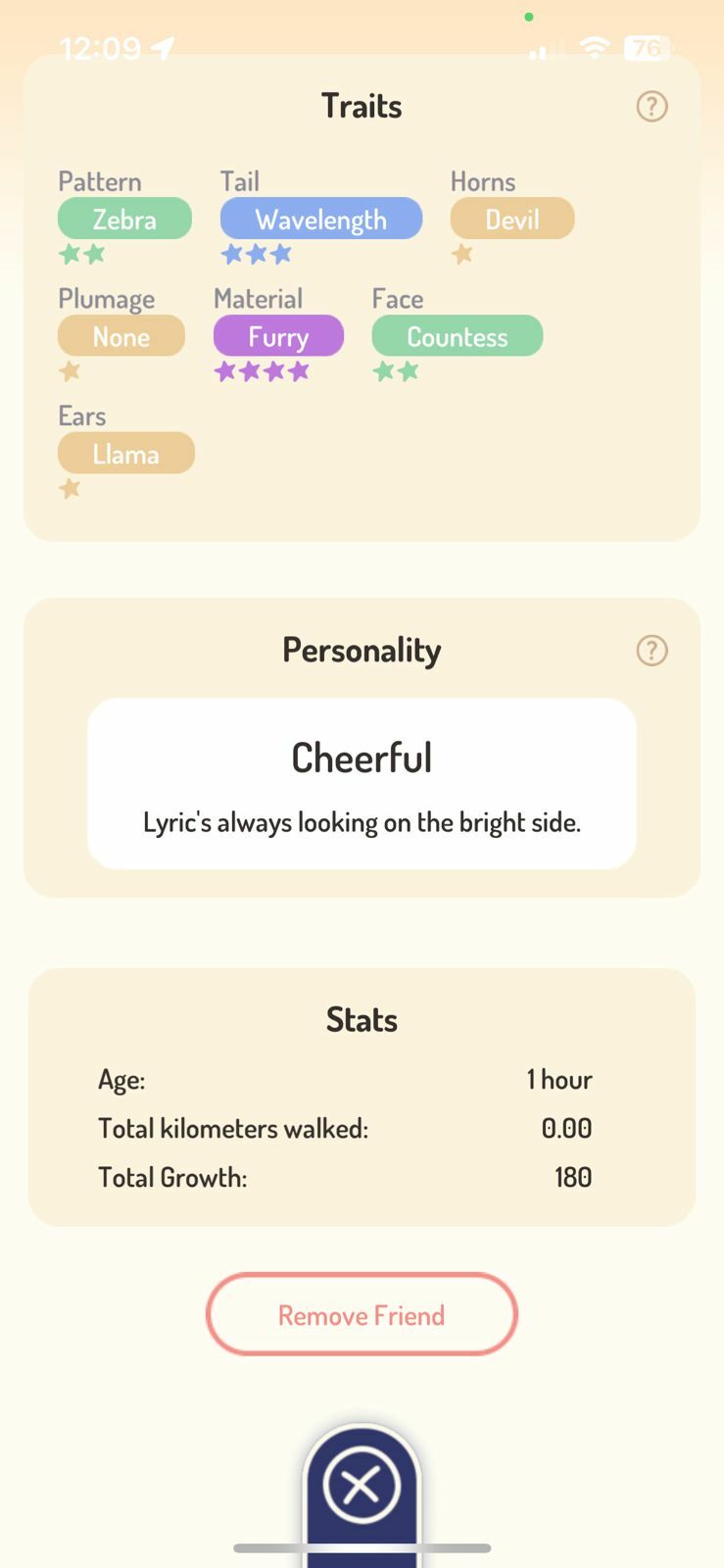
Task: Close the friend details panel
Action: [x=362, y=1487]
